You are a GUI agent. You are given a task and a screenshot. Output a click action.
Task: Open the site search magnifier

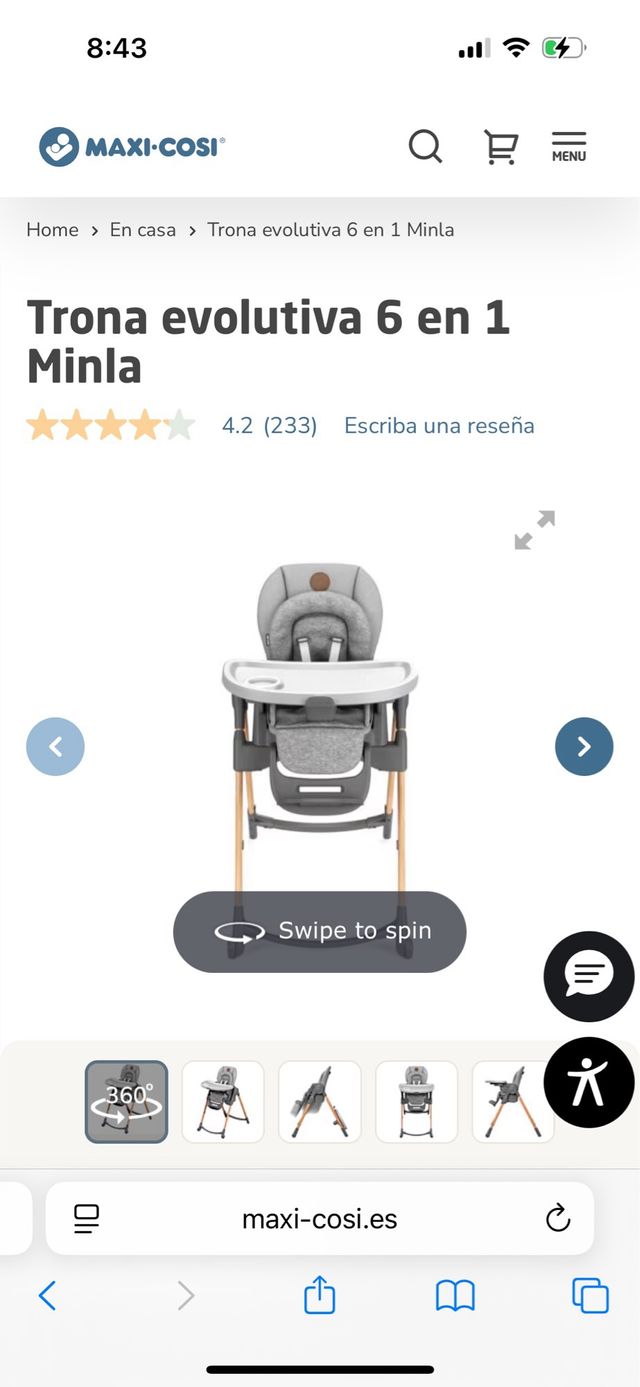point(425,147)
